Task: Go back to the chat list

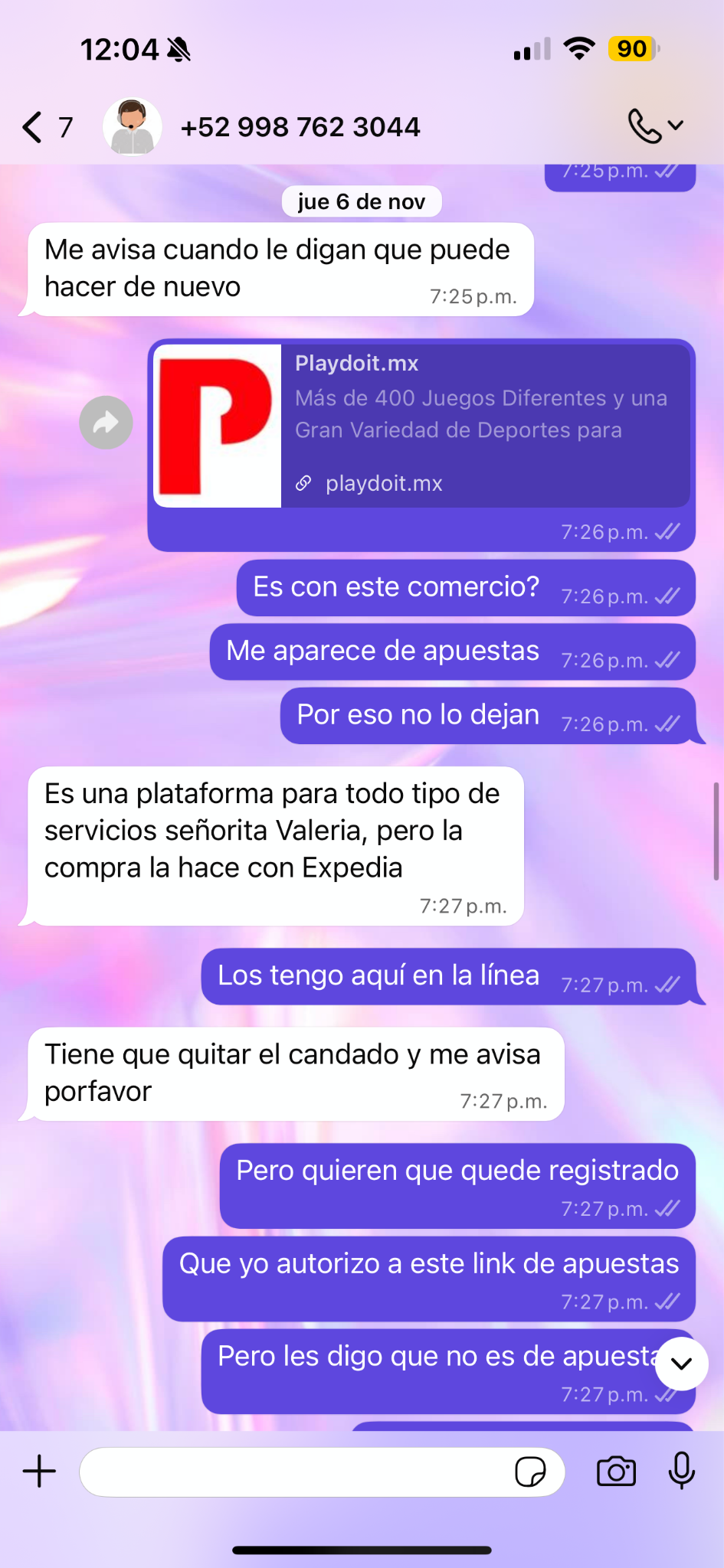Action: [x=34, y=127]
